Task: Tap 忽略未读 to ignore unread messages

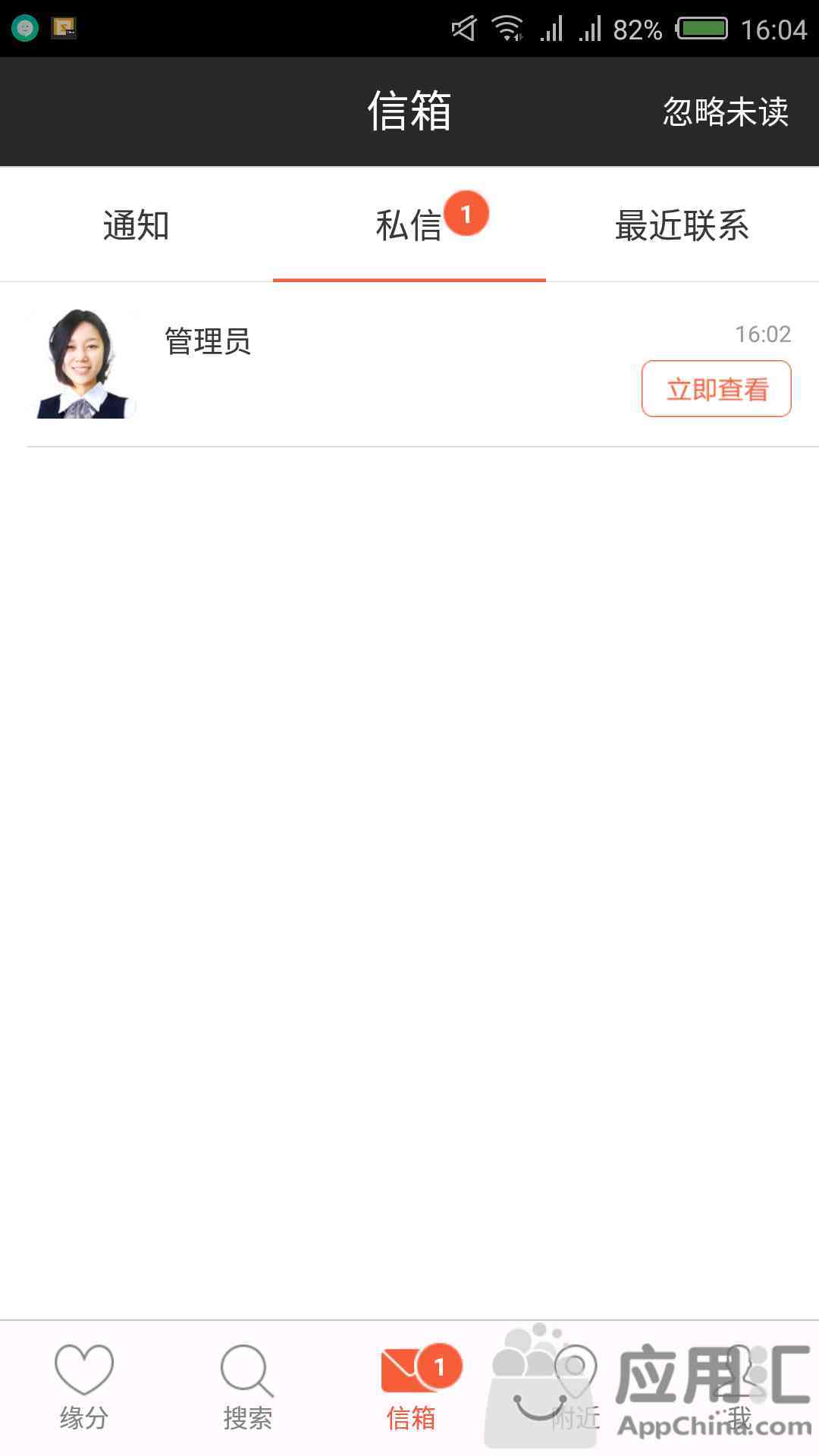Action: (x=725, y=111)
